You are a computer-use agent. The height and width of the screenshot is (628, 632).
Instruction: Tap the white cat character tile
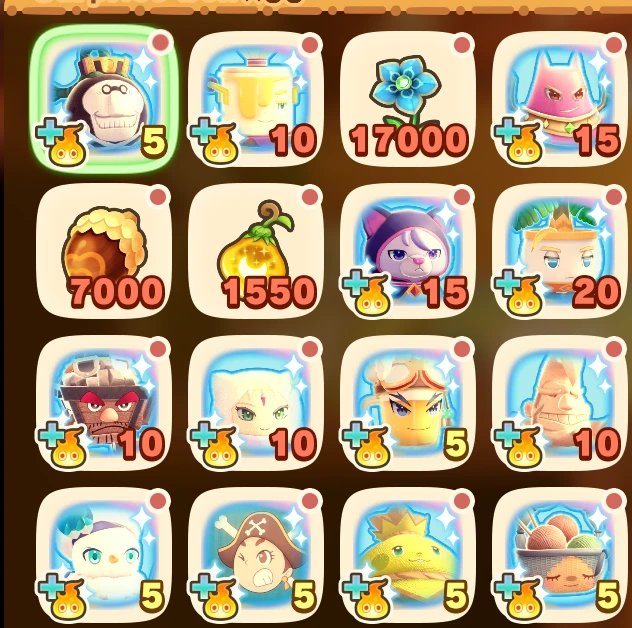point(255,402)
